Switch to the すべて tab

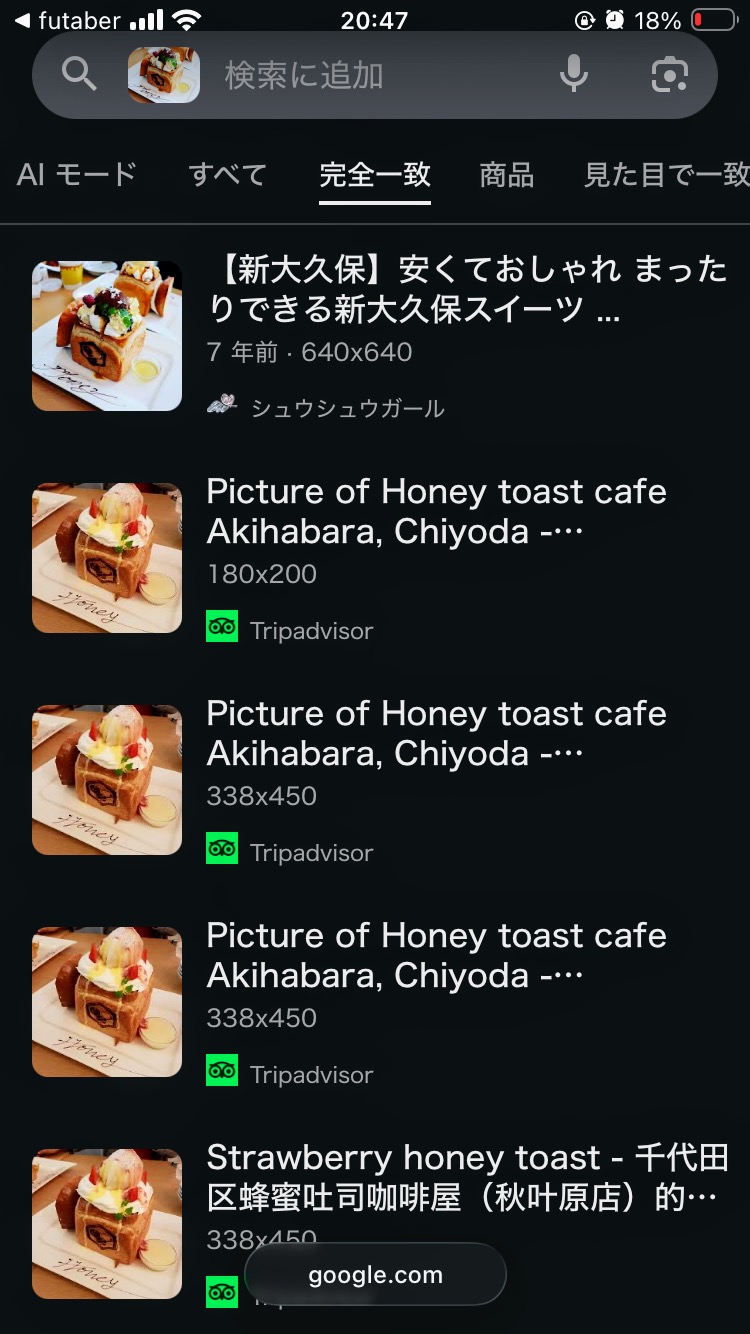pyautogui.click(x=227, y=175)
